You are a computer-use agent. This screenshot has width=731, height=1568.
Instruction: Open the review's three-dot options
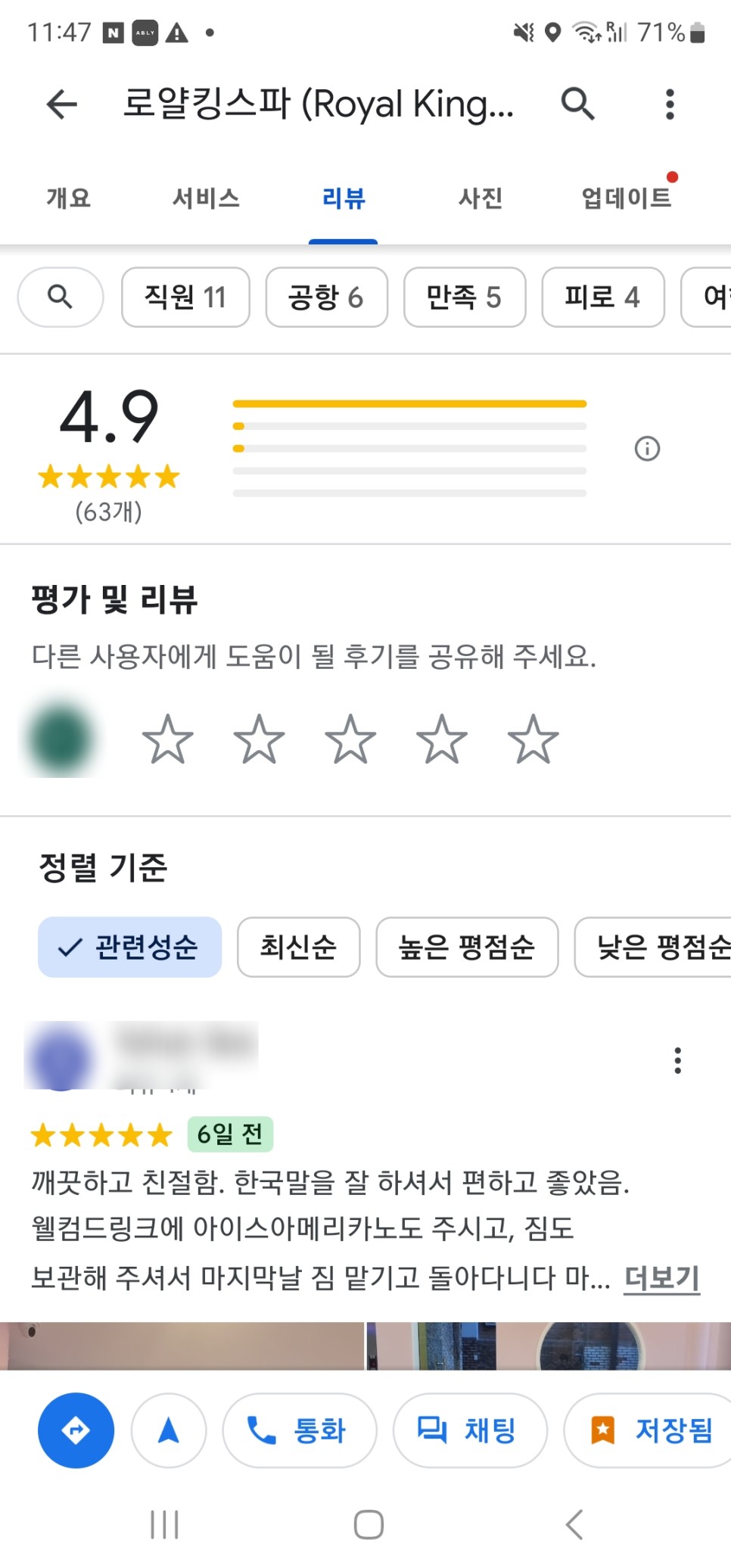pyautogui.click(x=678, y=1060)
